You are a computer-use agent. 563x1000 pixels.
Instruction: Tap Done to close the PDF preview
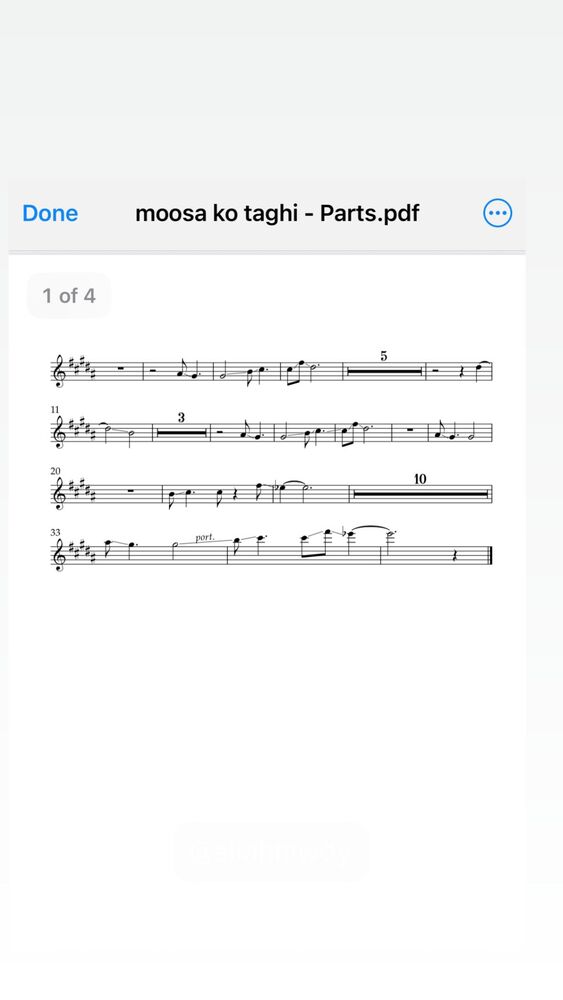tap(50, 213)
